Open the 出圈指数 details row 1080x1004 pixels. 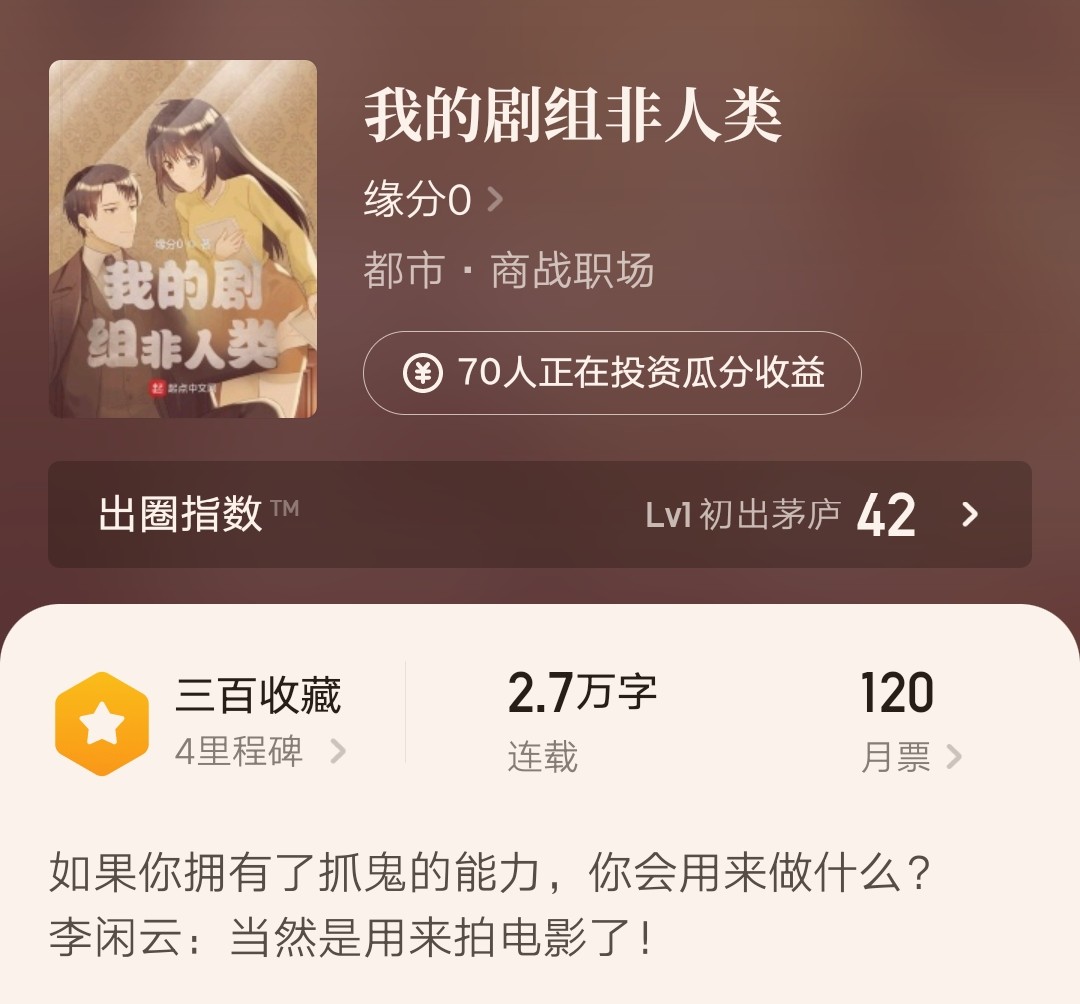540,514
